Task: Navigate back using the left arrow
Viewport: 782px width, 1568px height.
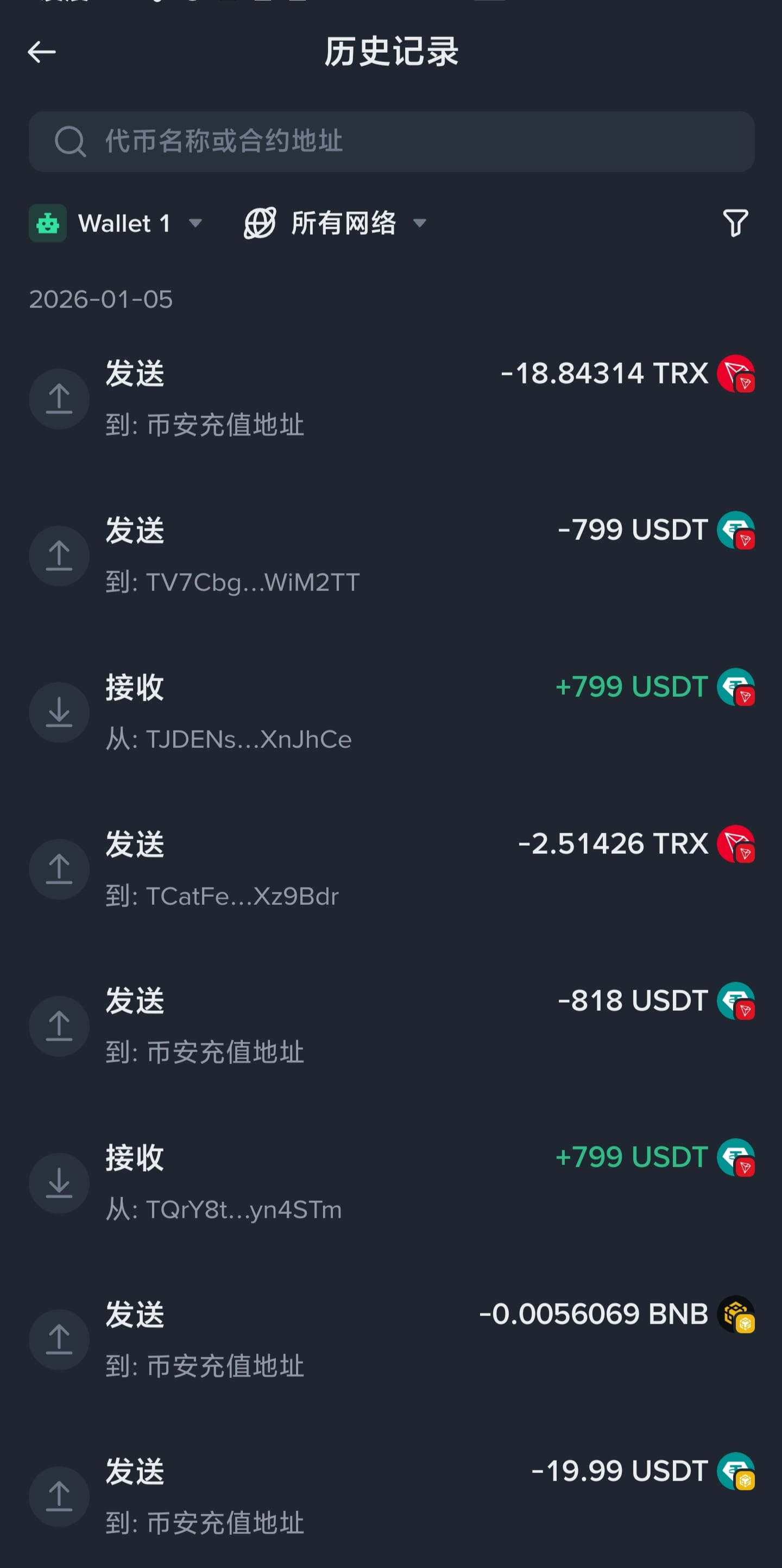Action: (x=42, y=52)
